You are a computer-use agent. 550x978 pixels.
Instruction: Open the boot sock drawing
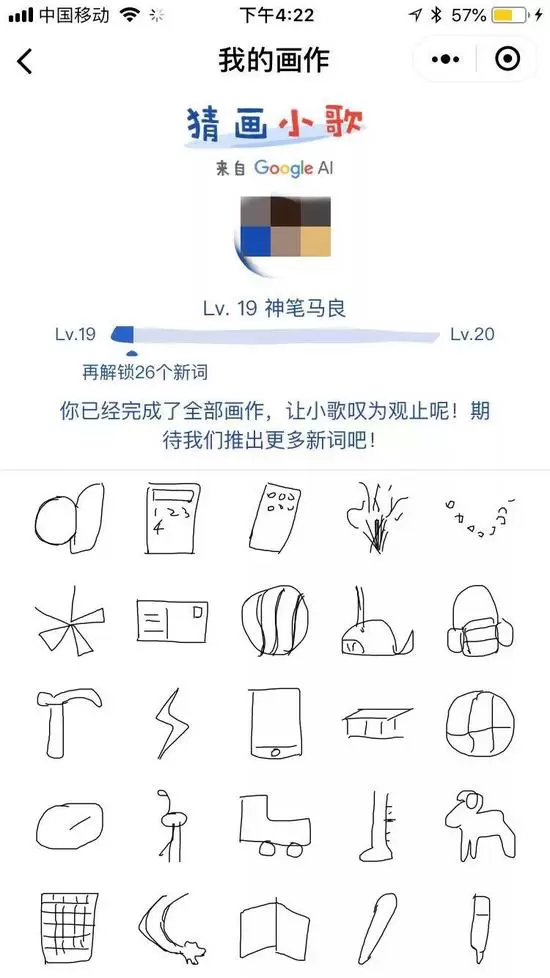click(378, 826)
